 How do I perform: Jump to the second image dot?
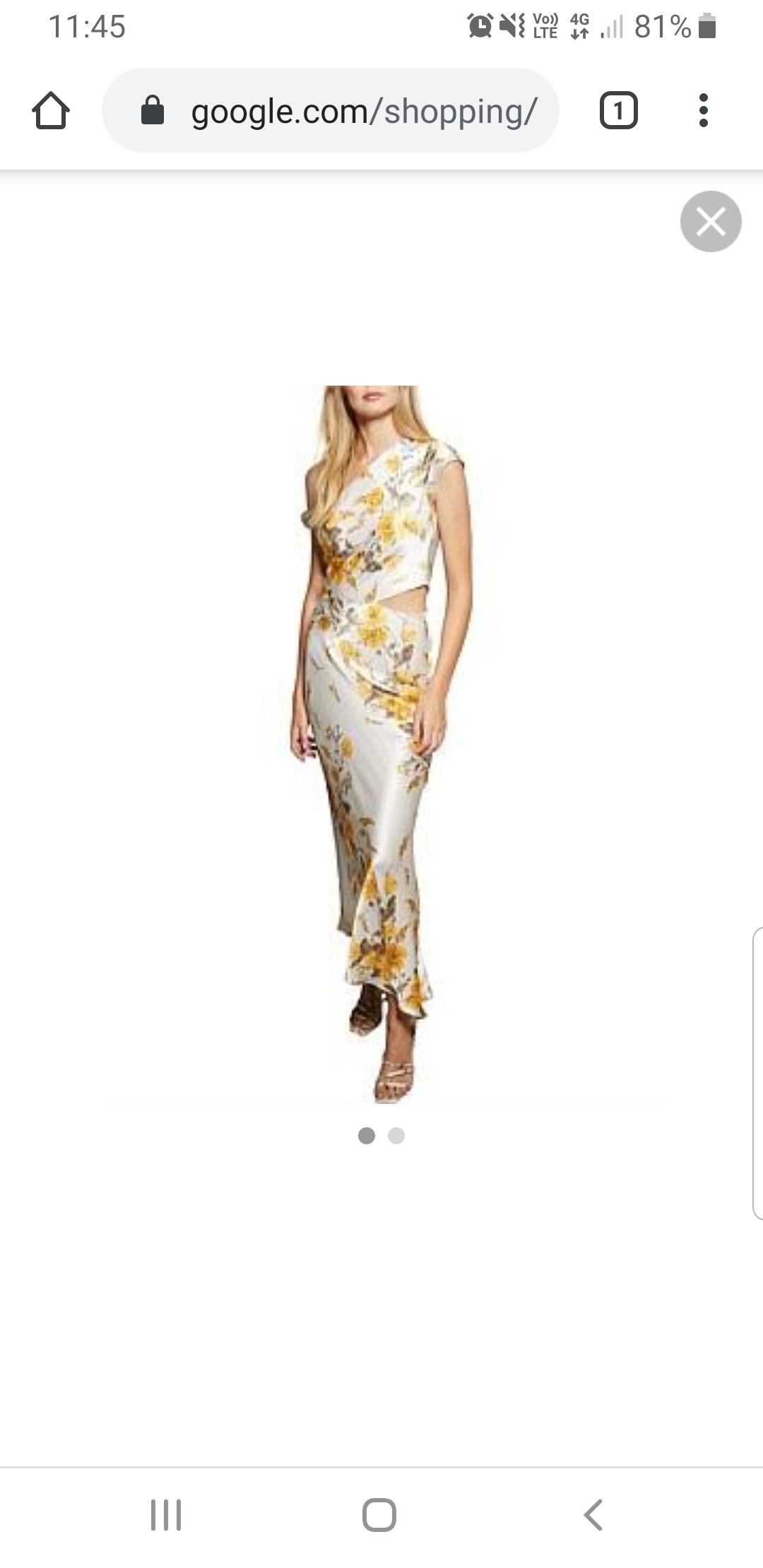[396, 1136]
